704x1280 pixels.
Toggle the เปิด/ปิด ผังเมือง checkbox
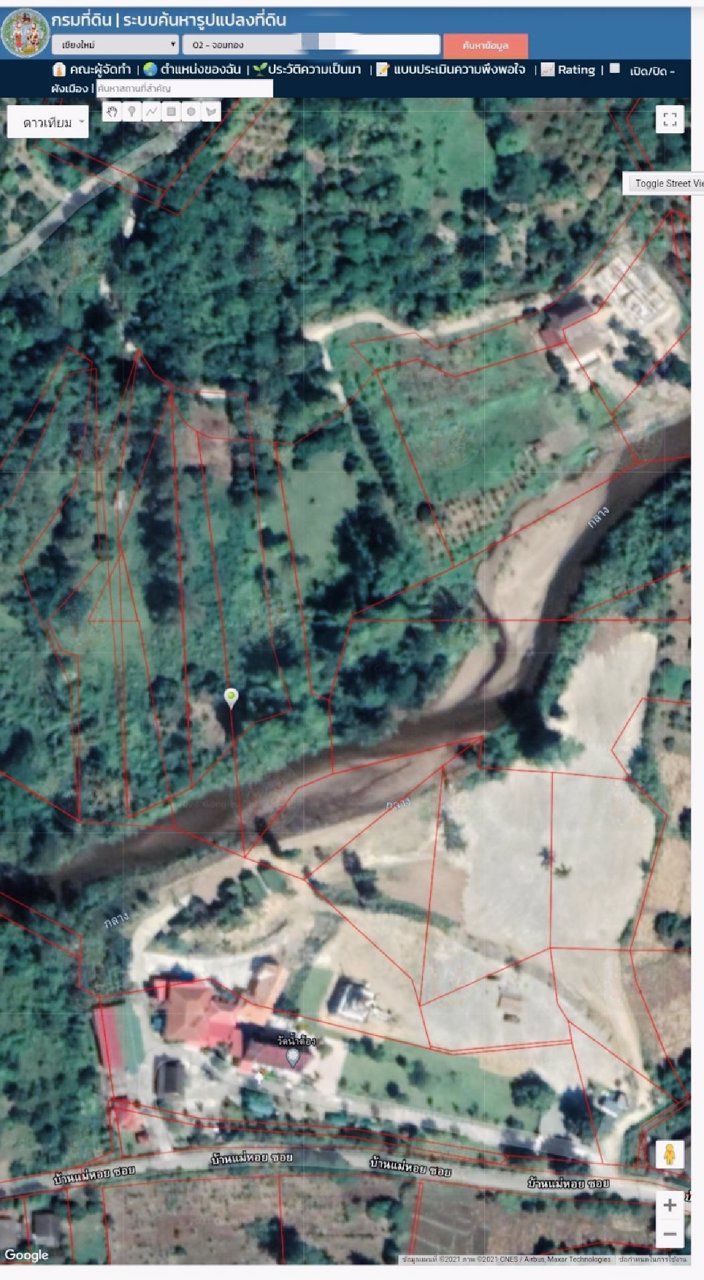[615, 69]
